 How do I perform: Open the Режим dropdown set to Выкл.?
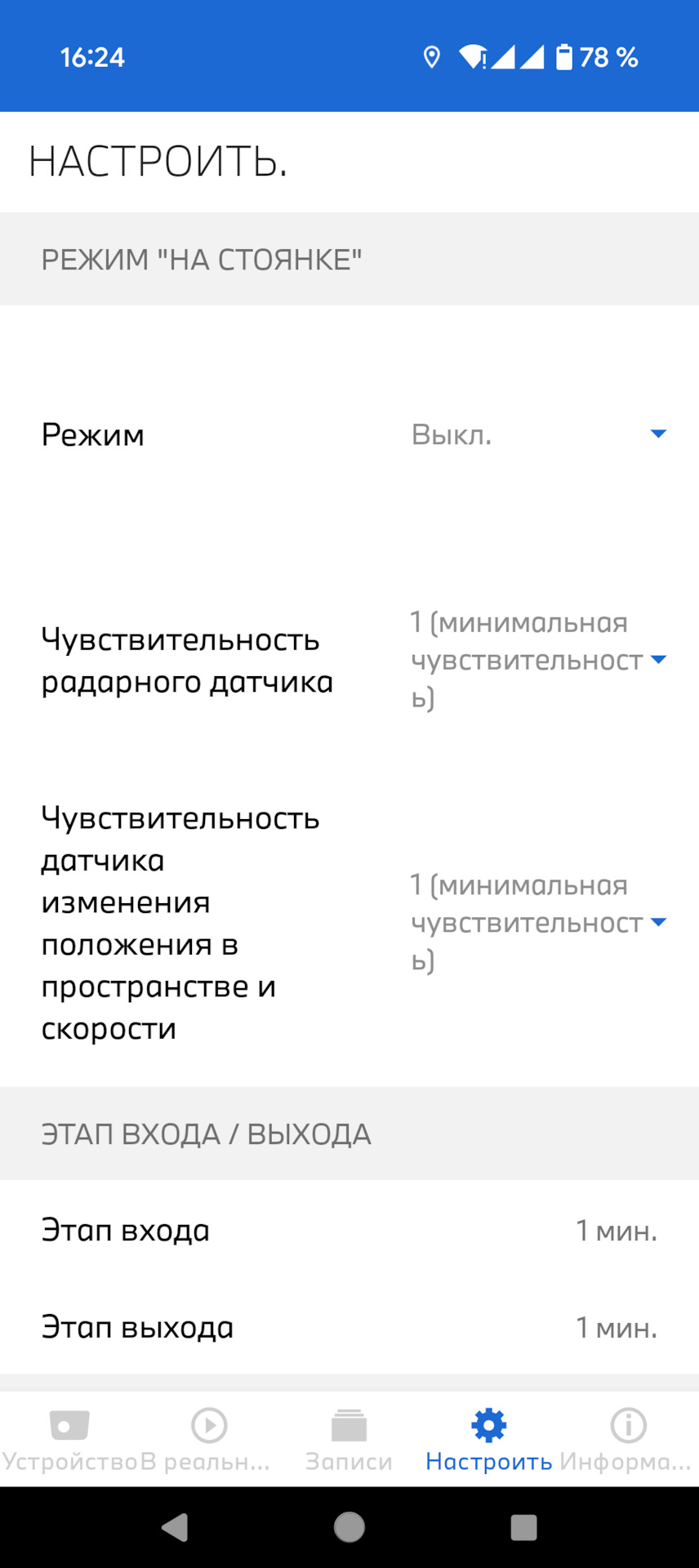click(x=540, y=434)
